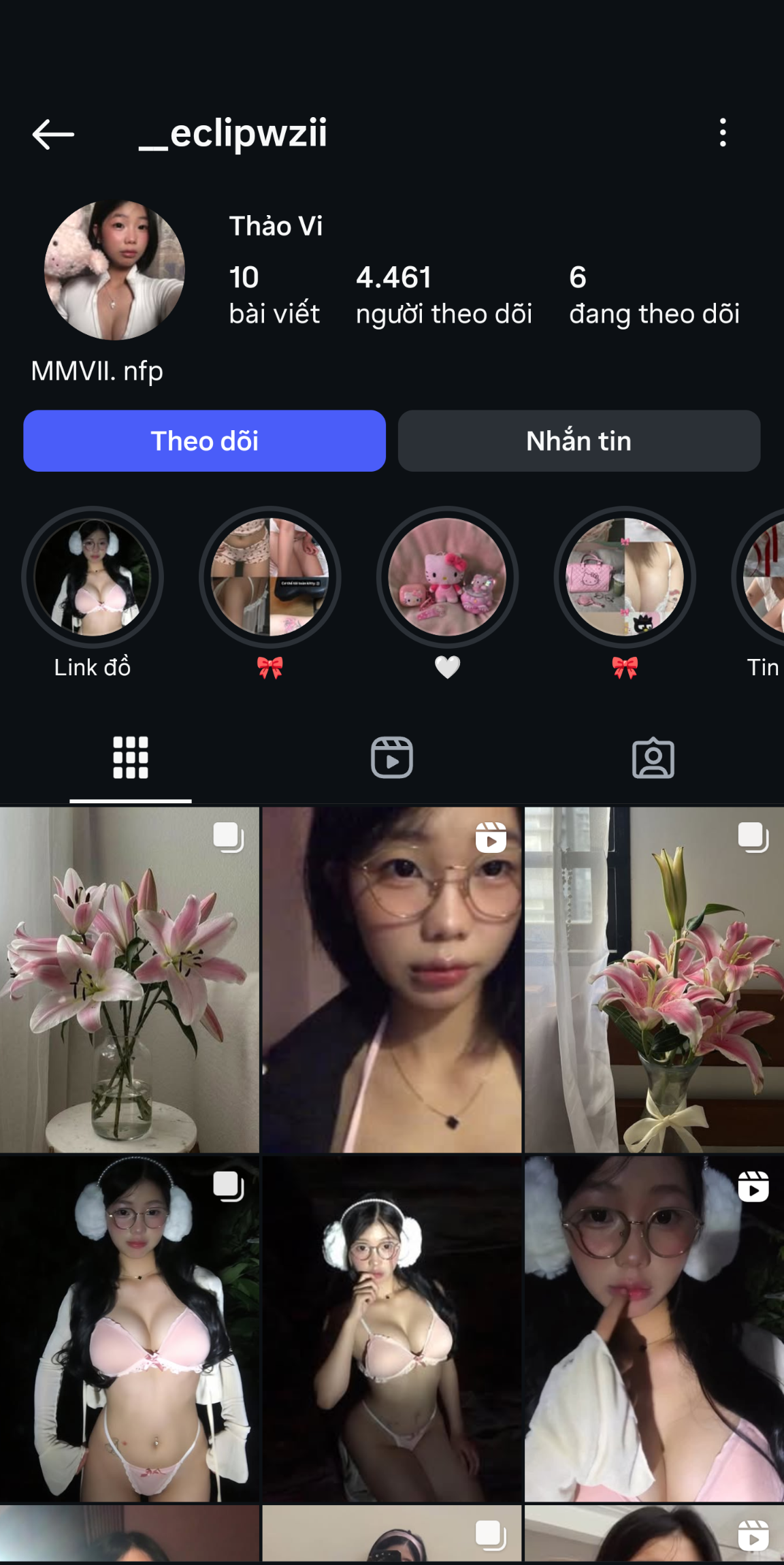Open the Link đồ story highlight
This screenshot has width=784, height=1565.
click(x=93, y=577)
